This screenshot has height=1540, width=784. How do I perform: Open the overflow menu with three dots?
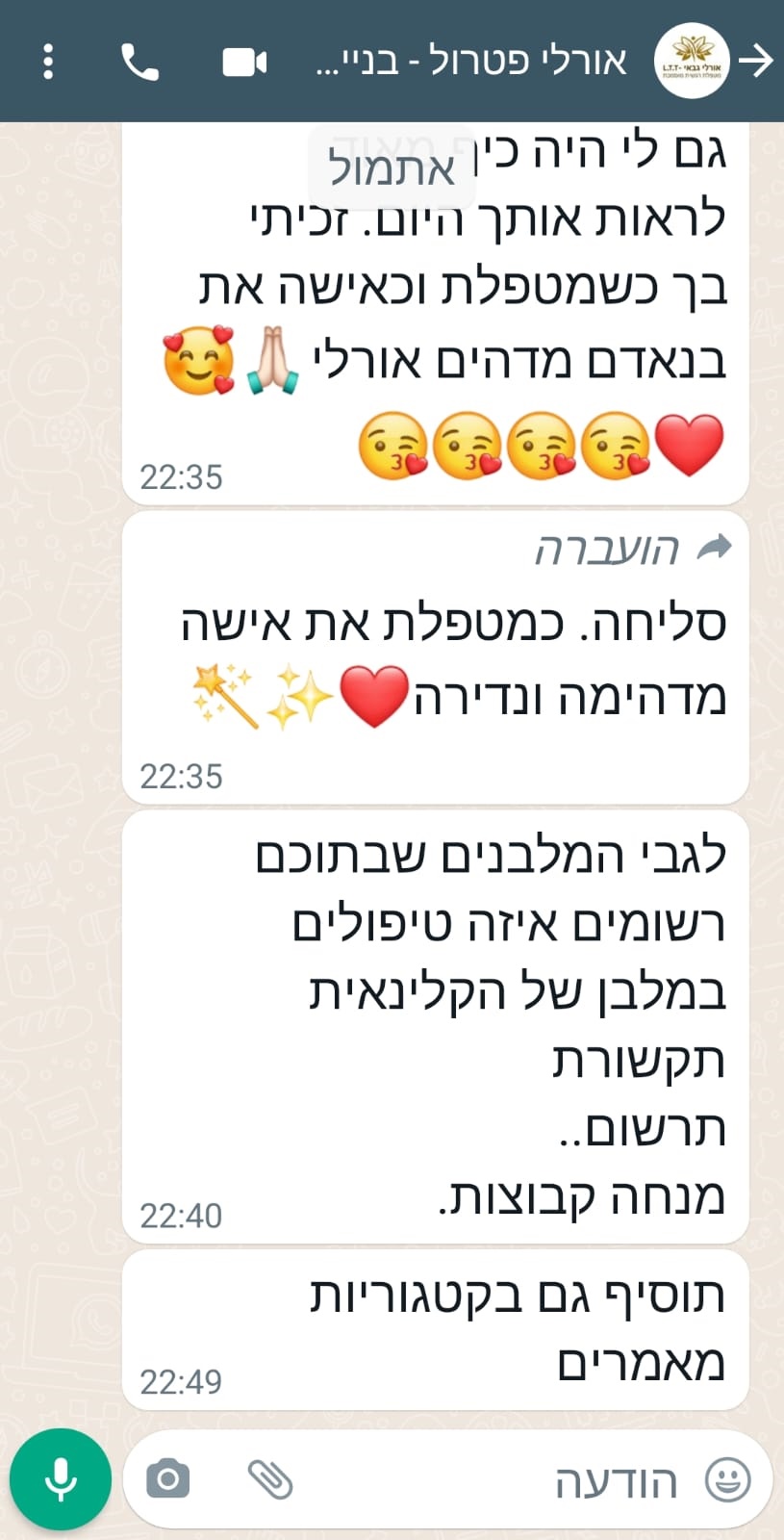pyautogui.click(x=48, y=62)
